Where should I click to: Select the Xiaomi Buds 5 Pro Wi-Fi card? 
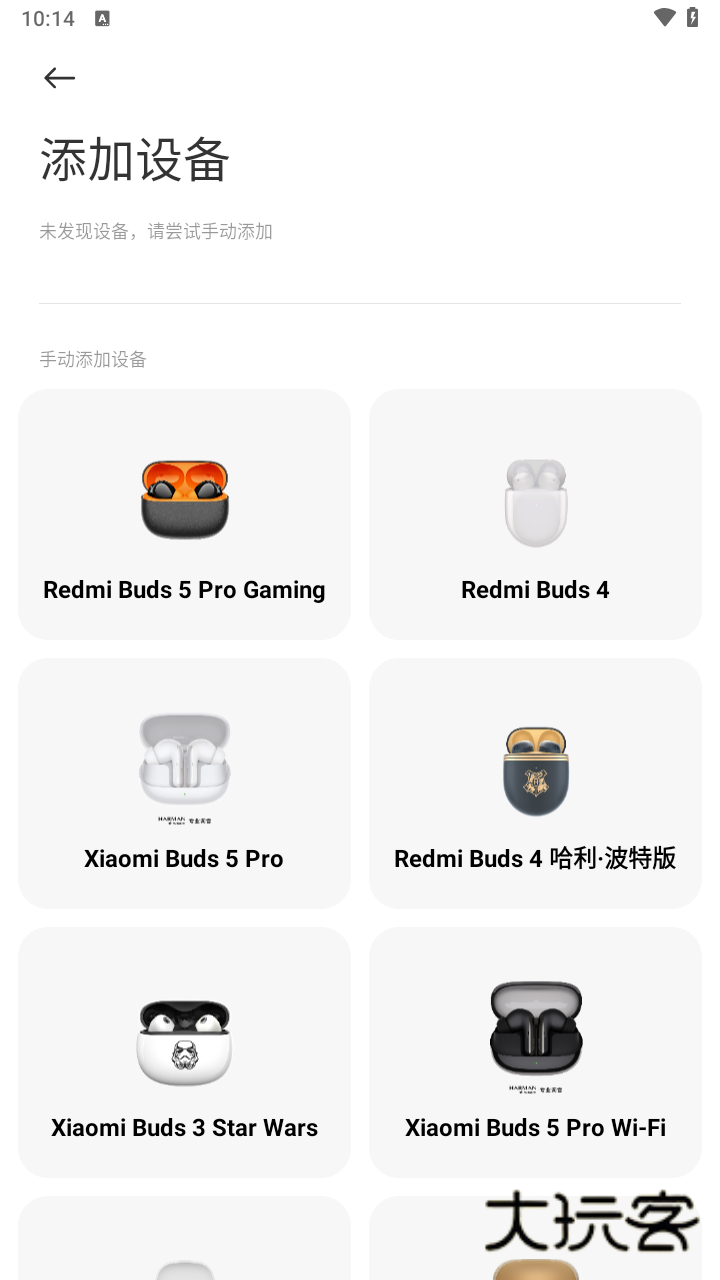click(x=535, y=1052)
